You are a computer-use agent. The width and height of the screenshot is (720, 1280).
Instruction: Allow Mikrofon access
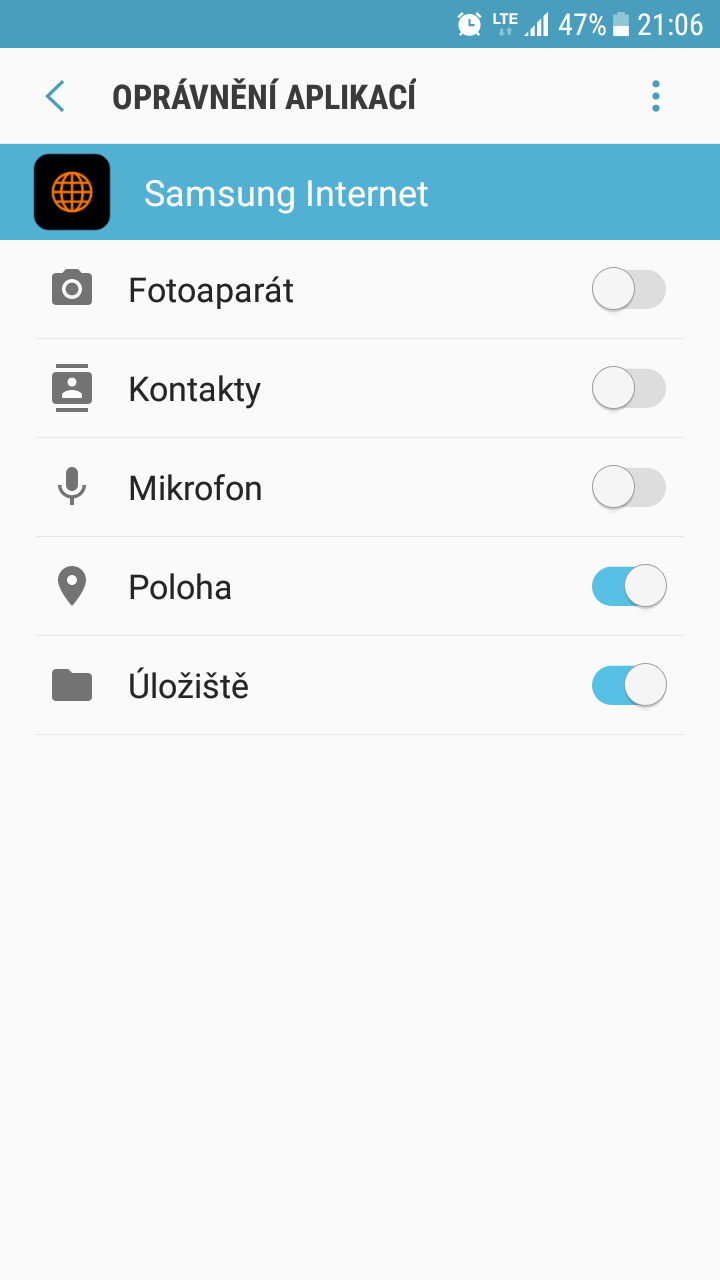click(628, 488)
